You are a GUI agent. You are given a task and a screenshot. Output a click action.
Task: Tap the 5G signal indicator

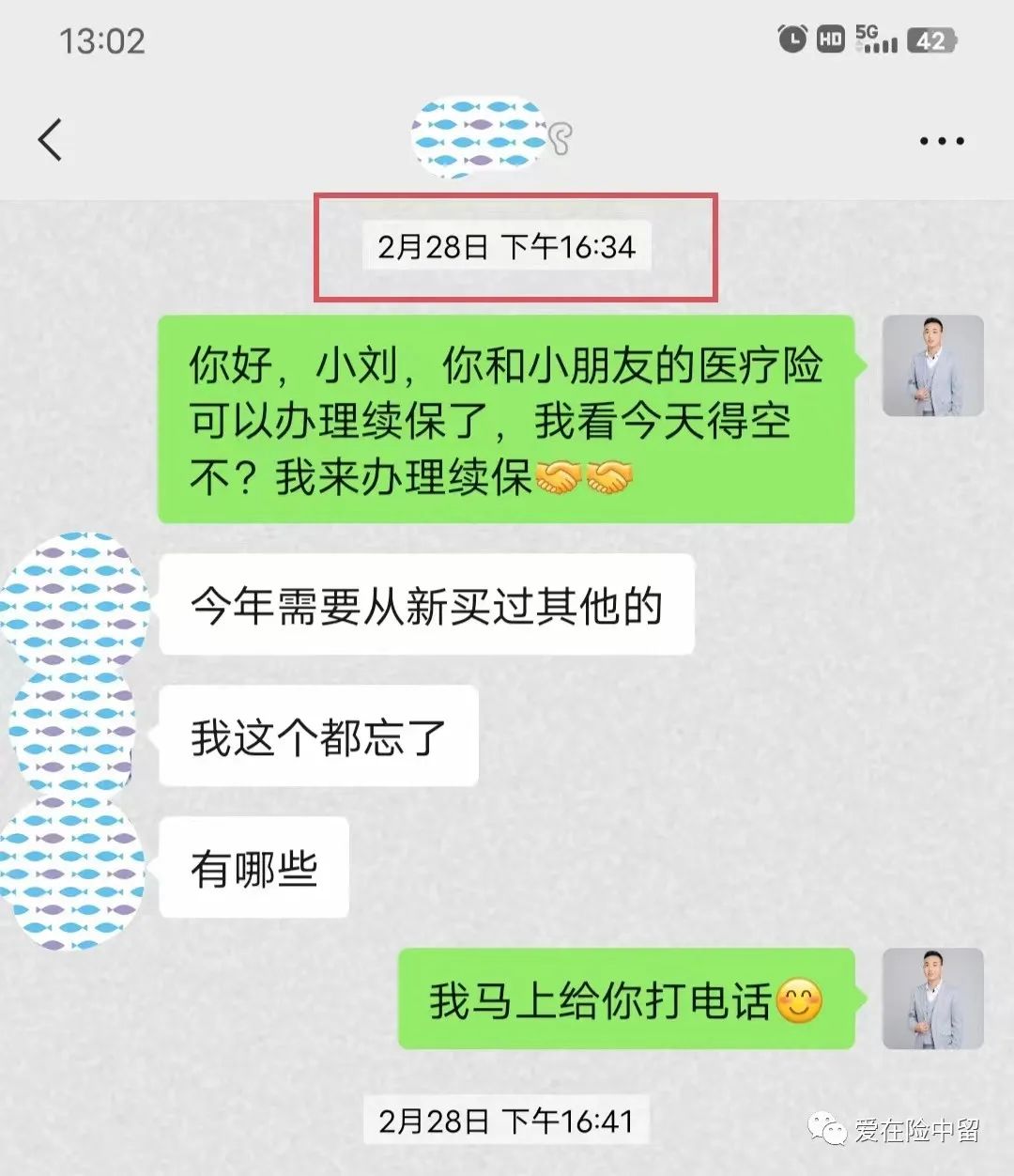(875, 38)
